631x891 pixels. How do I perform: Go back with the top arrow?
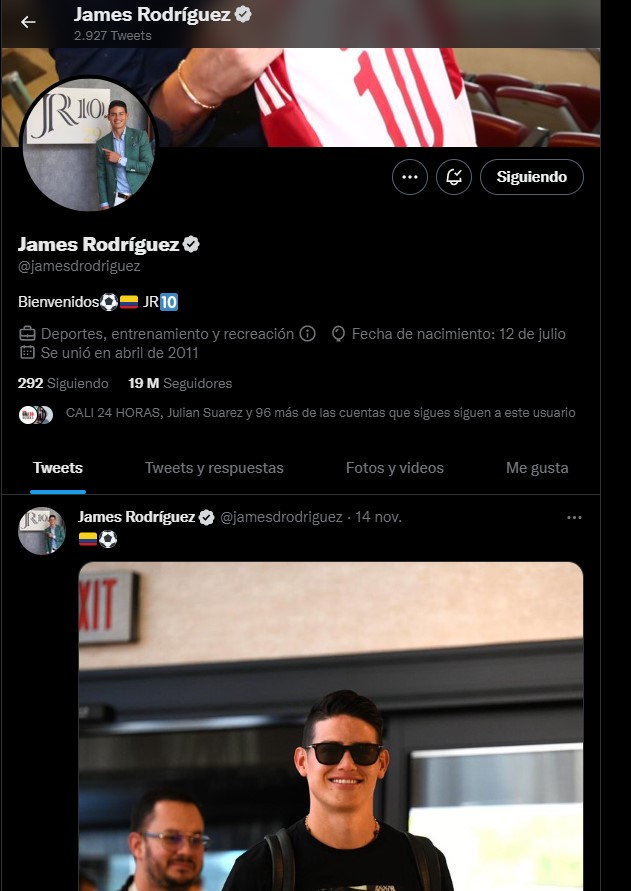[x=28, y=22]
